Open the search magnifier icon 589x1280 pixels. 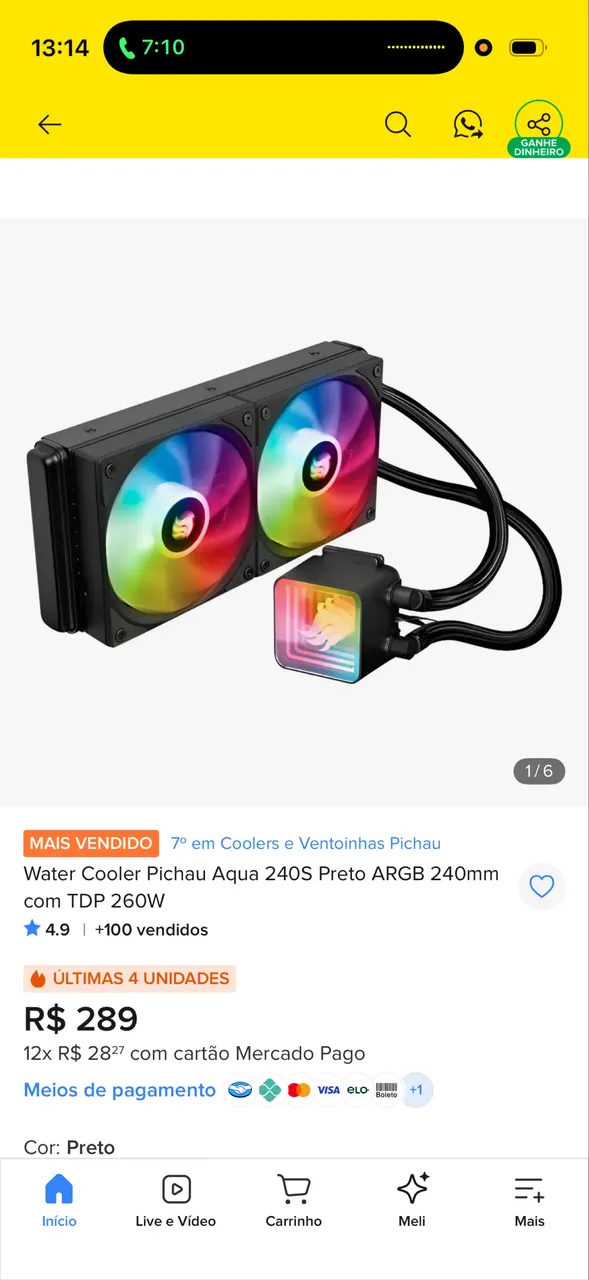point(398,124)
